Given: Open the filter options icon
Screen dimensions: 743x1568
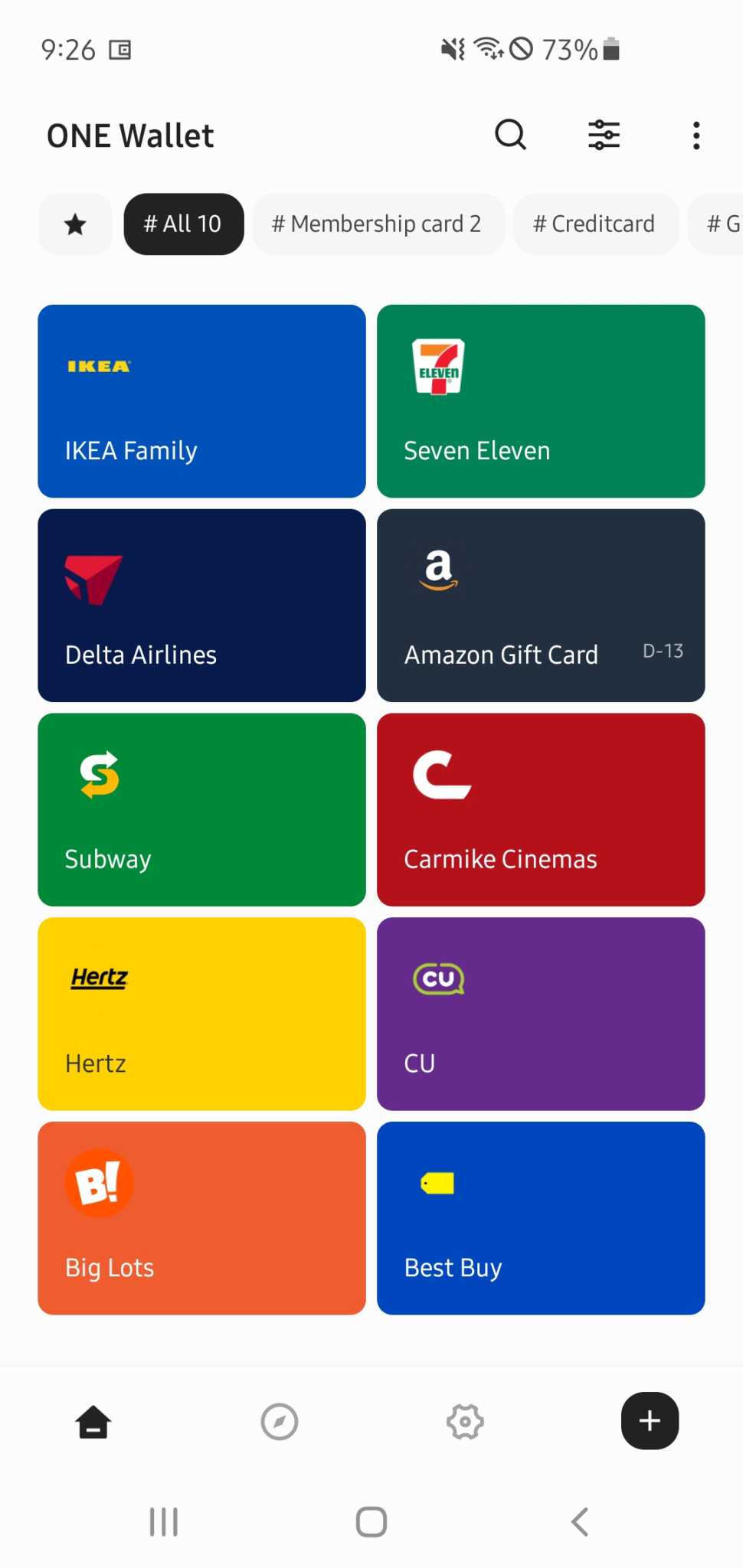Looking at the screenshot, I should pyautogui.click(x=603, y=135).
